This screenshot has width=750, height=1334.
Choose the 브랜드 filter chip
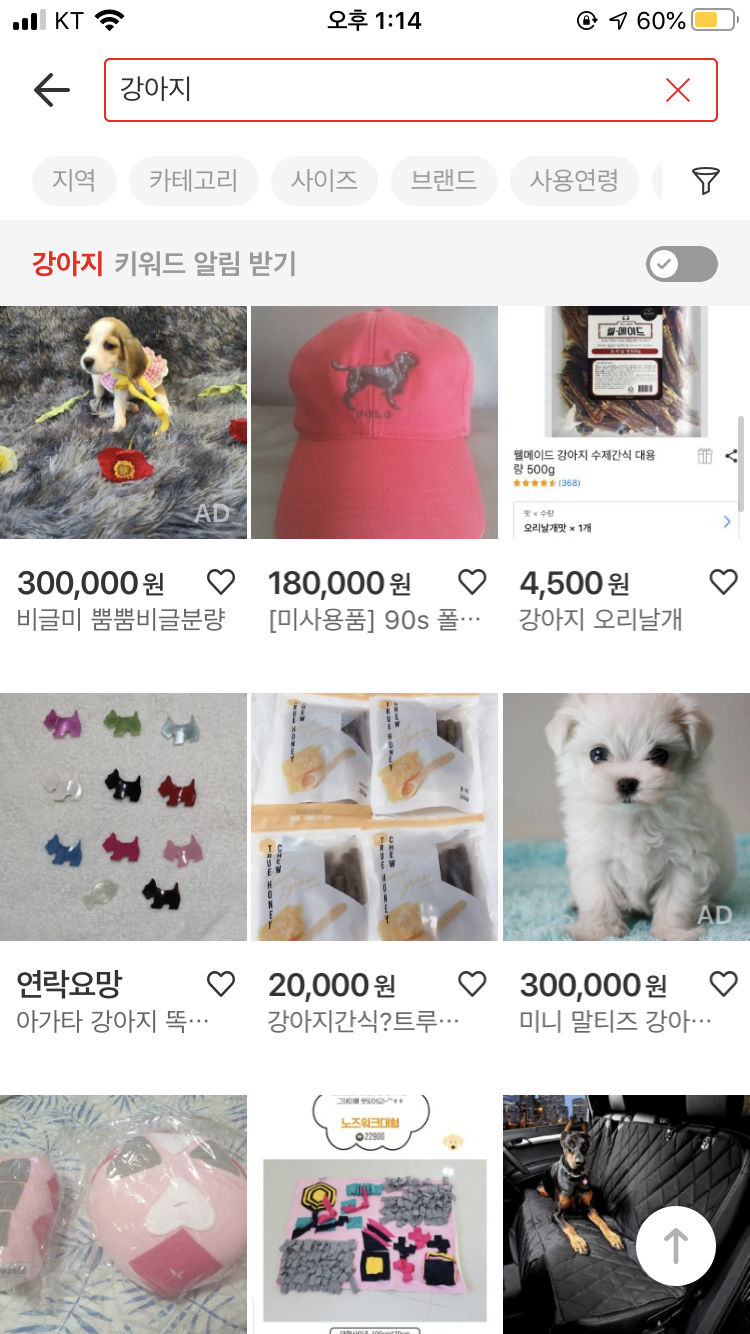[x=444, y=181]
